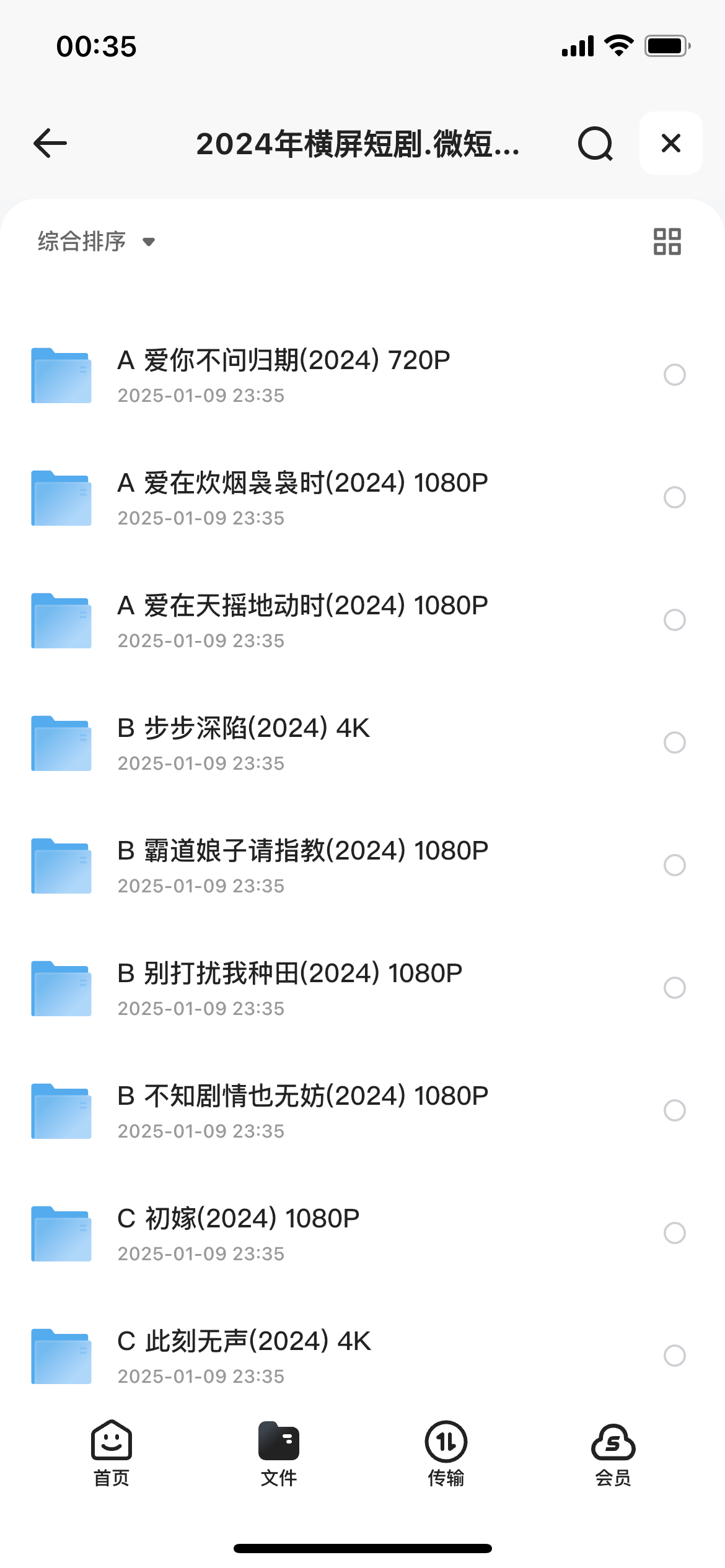Select the circle for B 霸道娘子请指教
The height and width of the screenshot is (1568, 725).
pyautogui.click(x=674, y=865)
